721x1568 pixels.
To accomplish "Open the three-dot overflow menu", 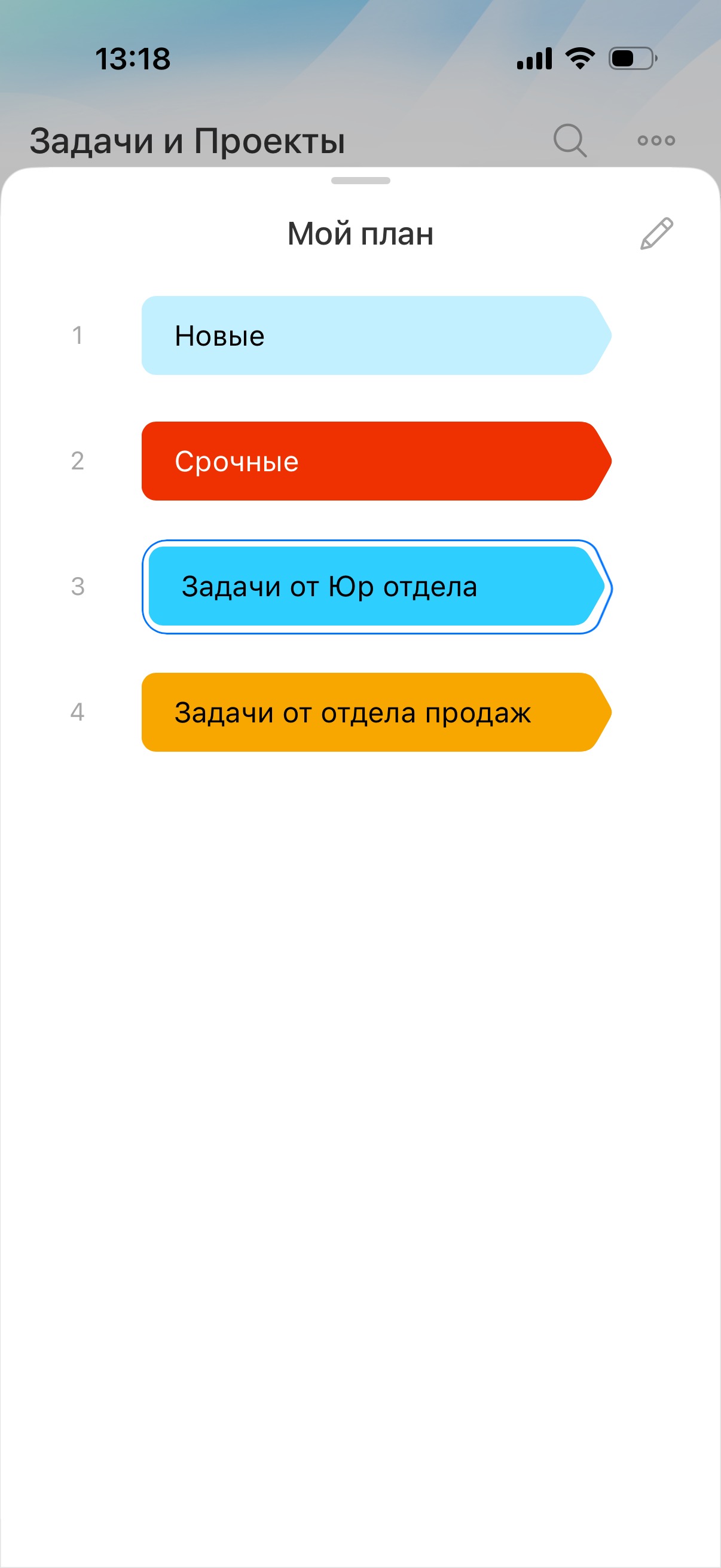I will coord(656,141).
